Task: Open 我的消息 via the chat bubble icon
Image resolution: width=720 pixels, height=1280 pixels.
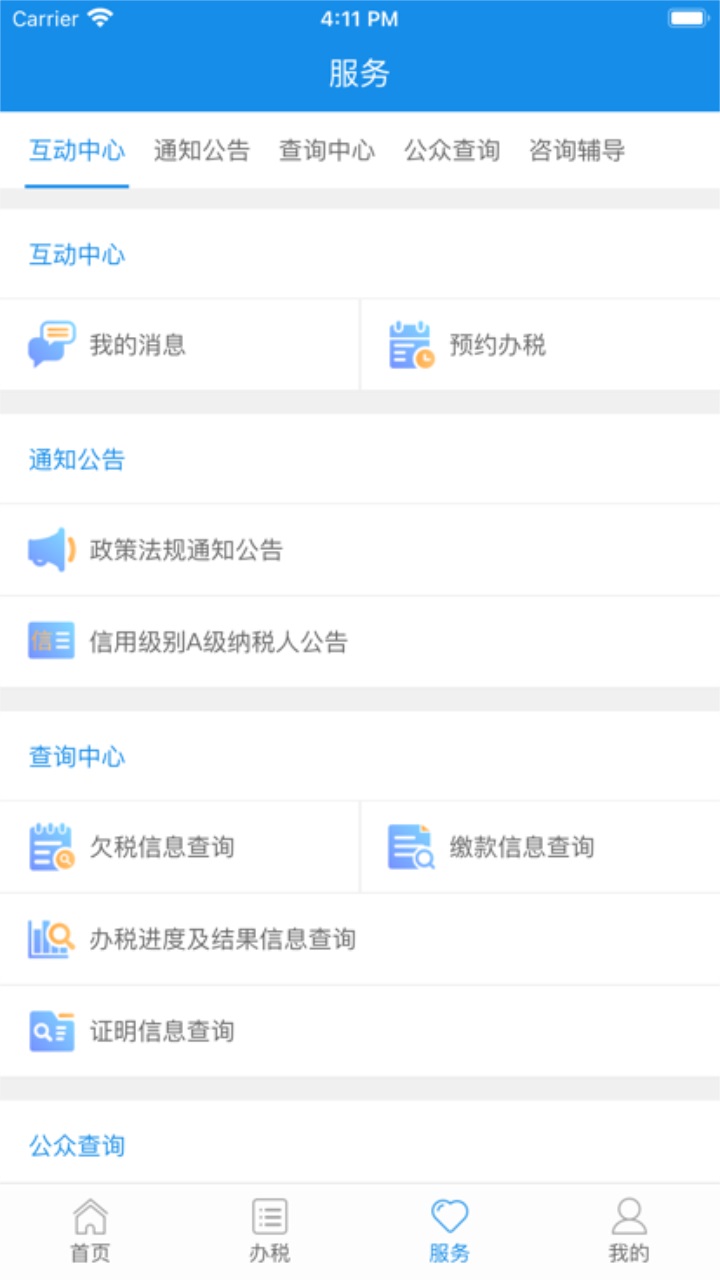Action: click(x=48, y=343)
